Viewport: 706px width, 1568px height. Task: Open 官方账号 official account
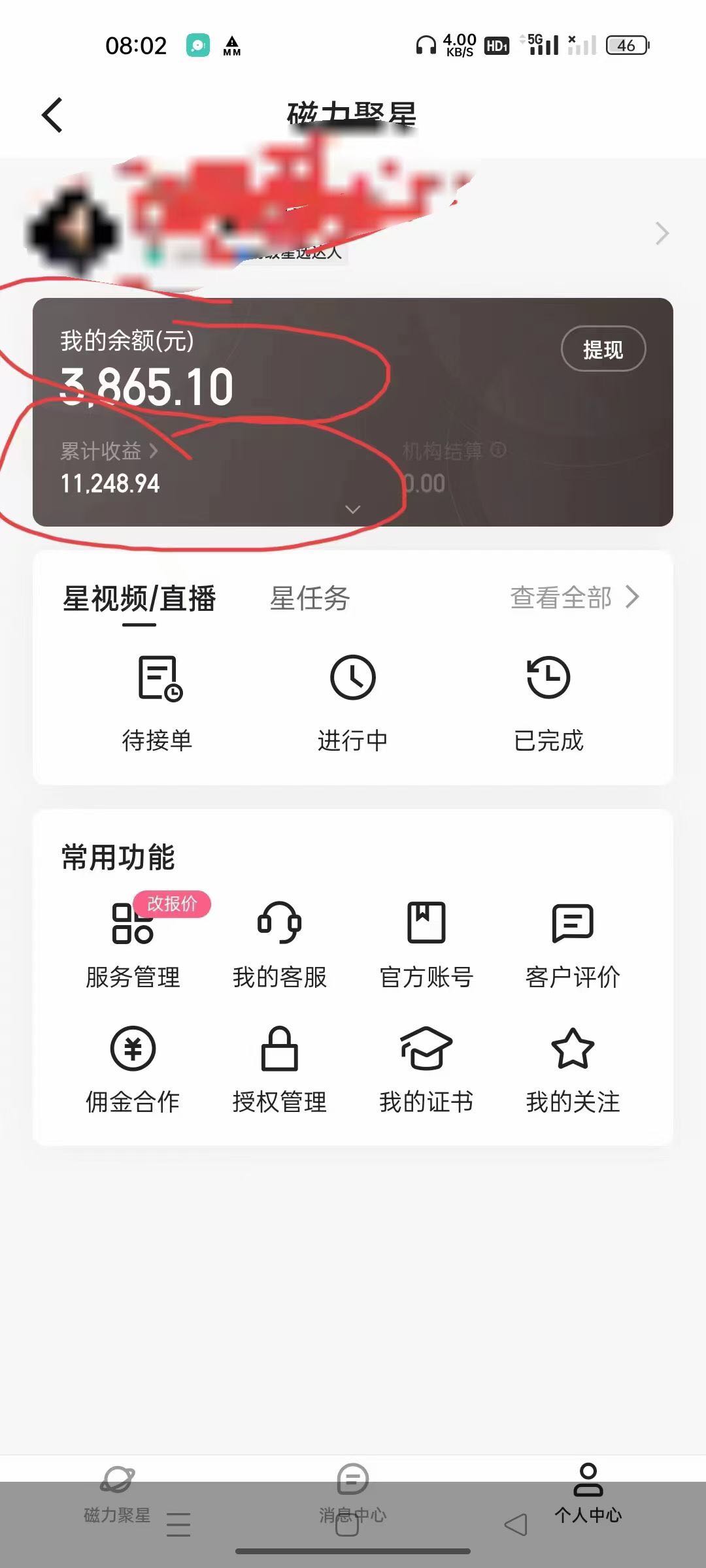click(426, 945)
